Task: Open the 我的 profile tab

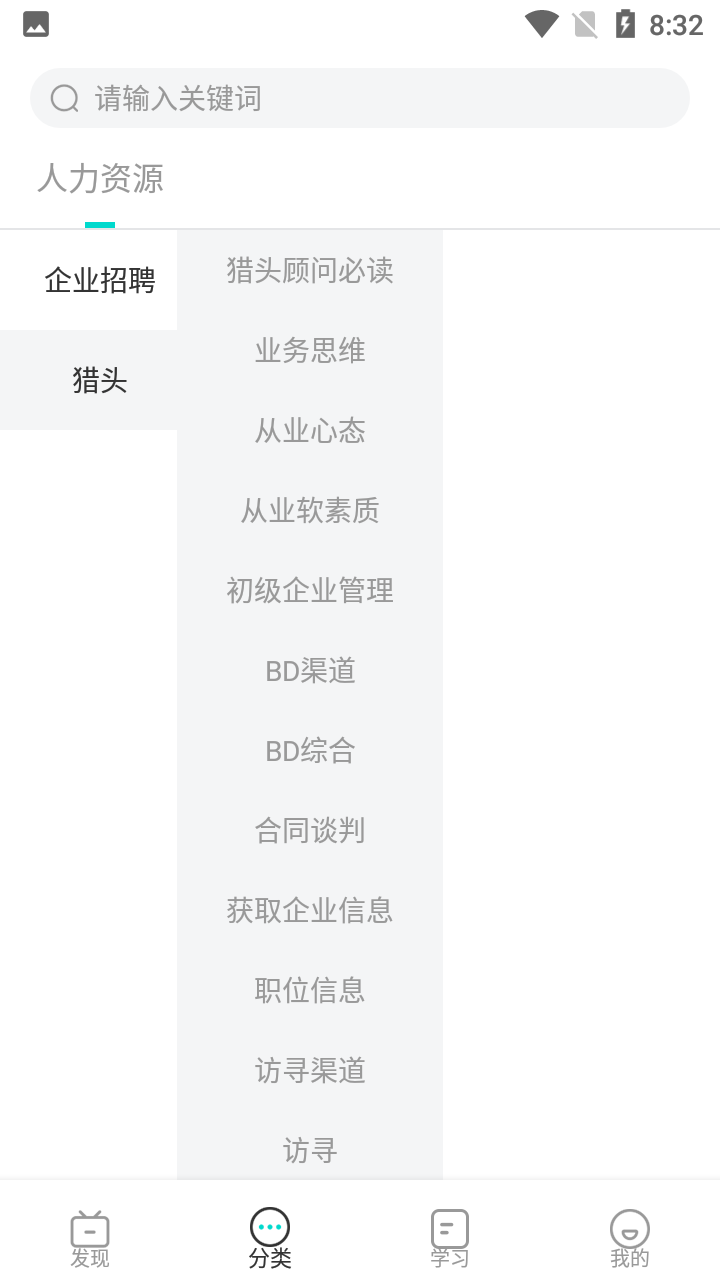Action: point(630,1238)
